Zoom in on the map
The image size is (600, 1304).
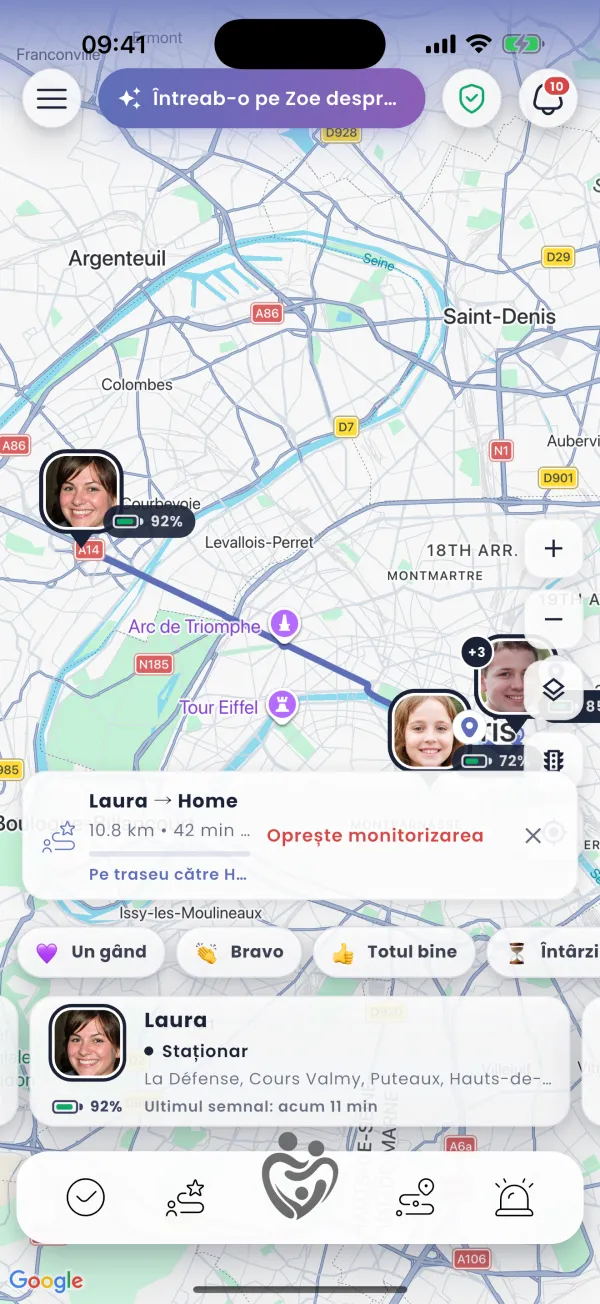point(553,548)
